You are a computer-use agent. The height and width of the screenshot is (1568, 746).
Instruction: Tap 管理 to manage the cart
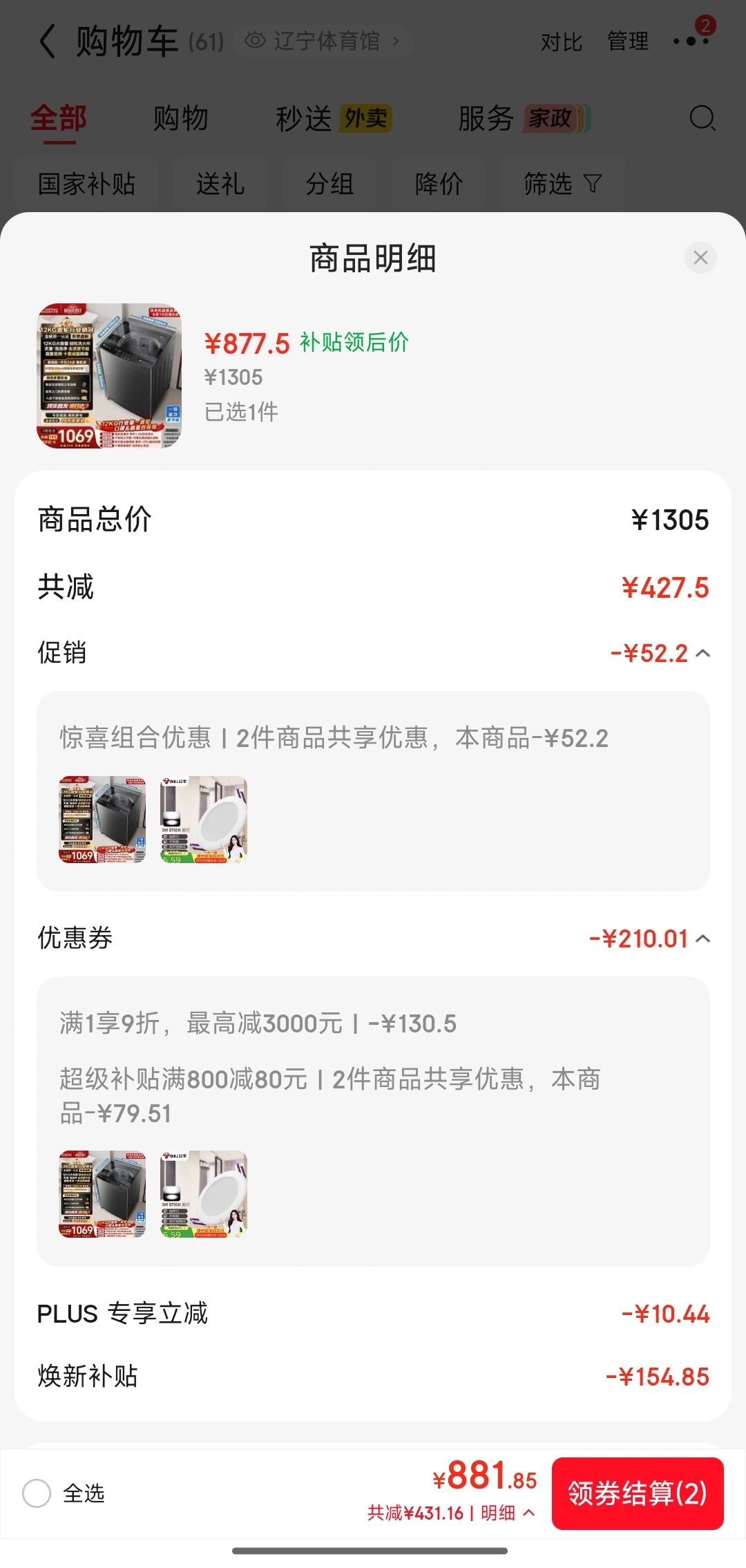point(628,41)
